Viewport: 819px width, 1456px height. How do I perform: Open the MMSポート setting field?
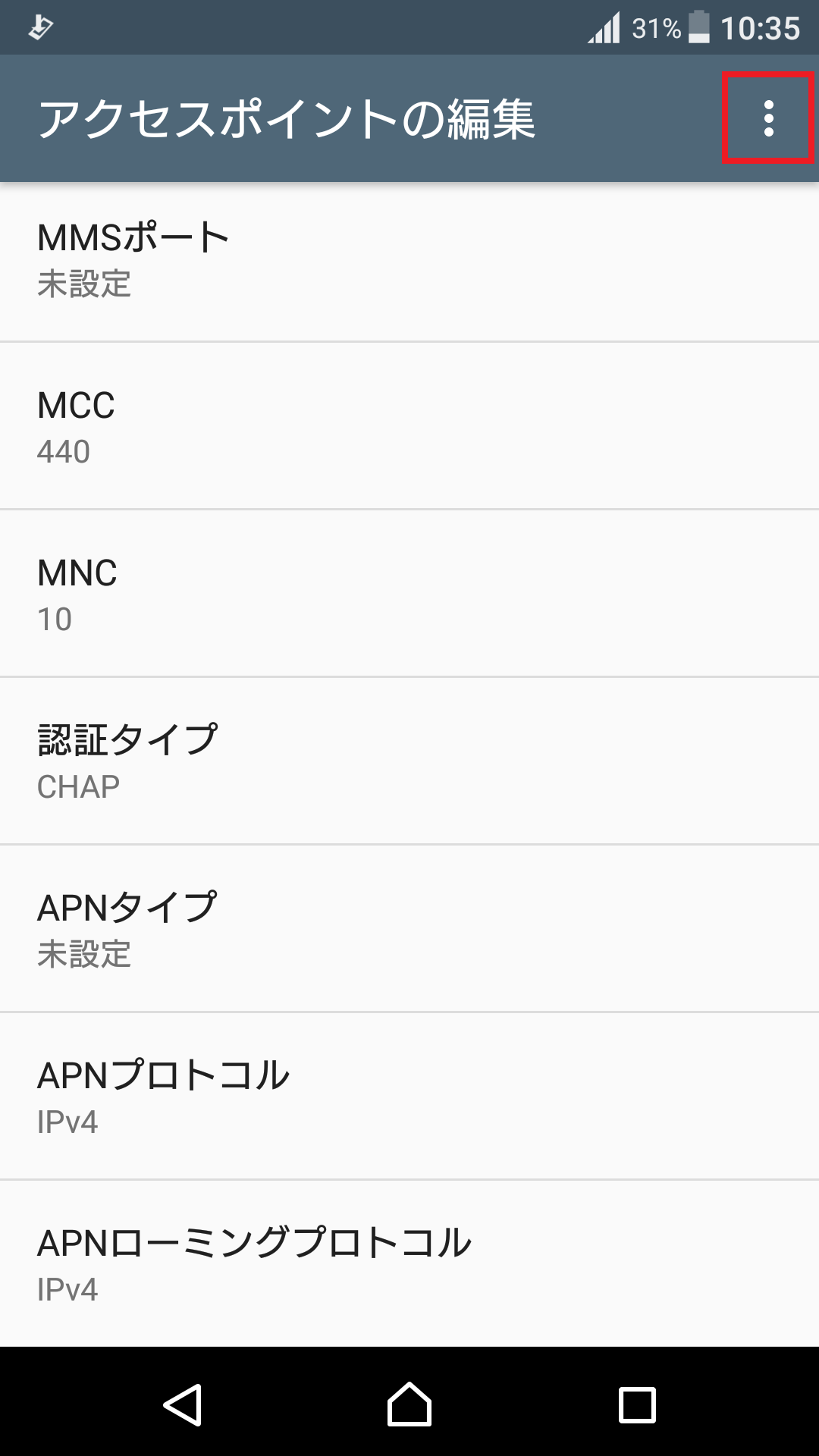[409, 258]
